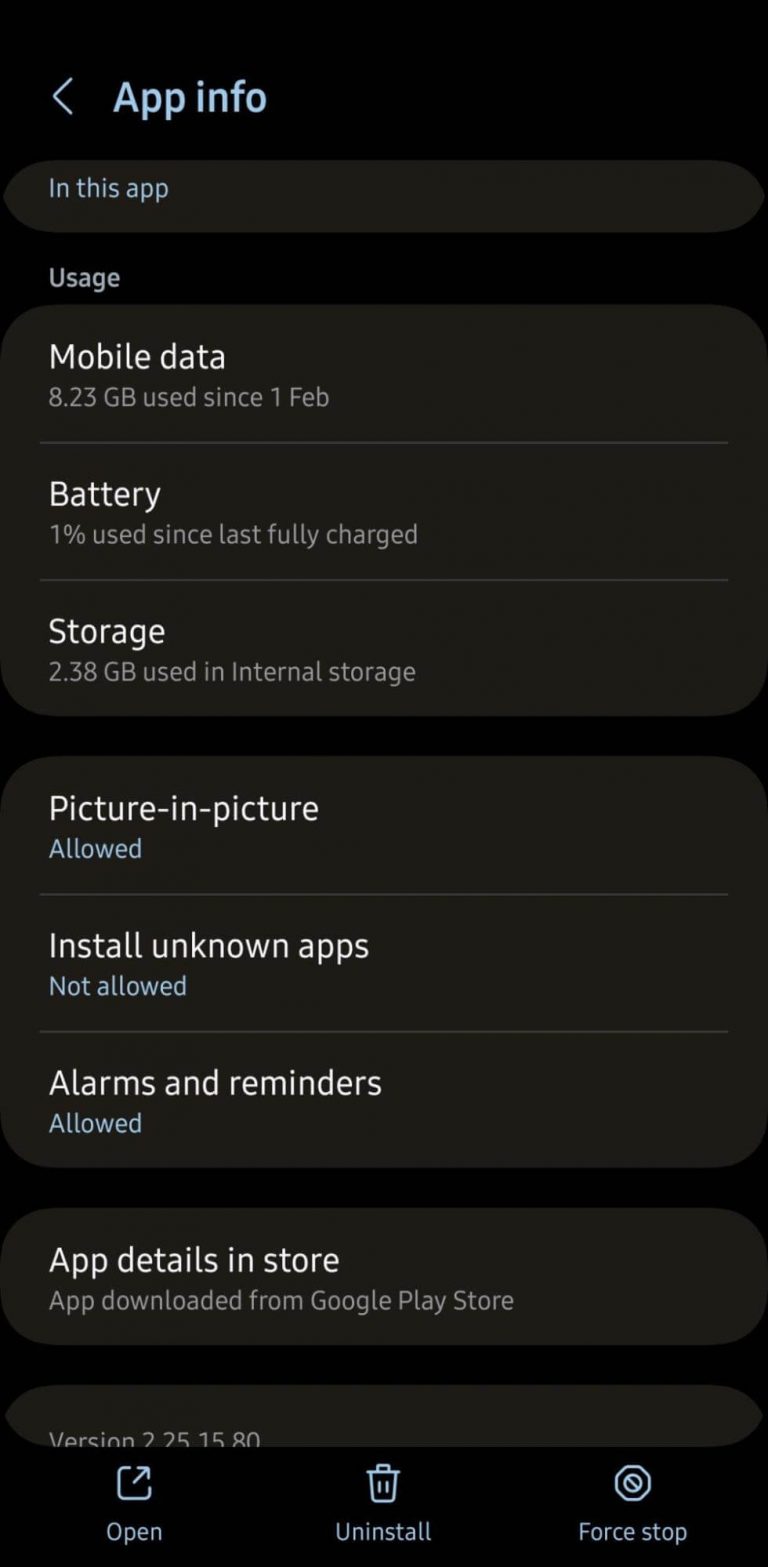Open Install unknown apps setting
The width and height of the screenshot is (768, 1567).
(x=384, y=963)
